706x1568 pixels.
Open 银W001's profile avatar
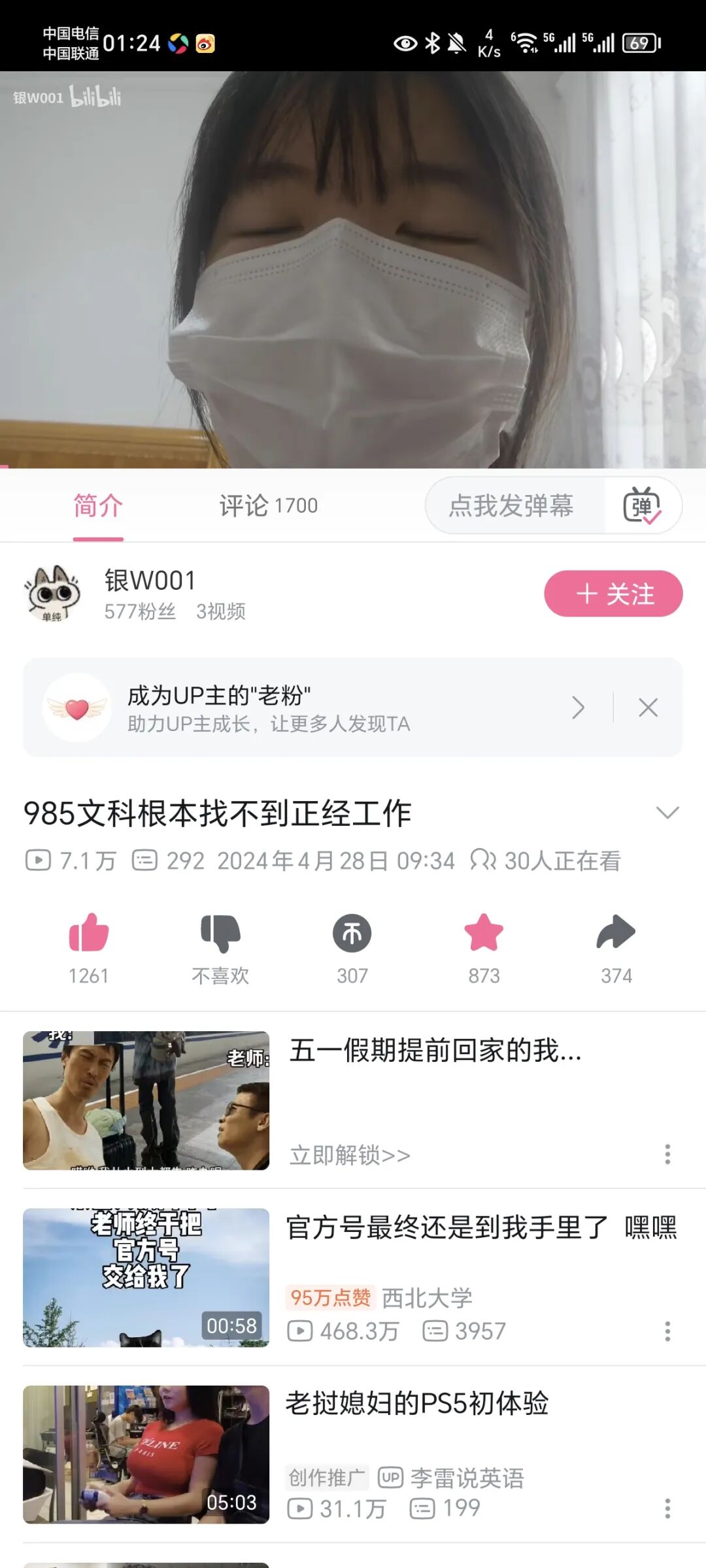pos(52,594)
